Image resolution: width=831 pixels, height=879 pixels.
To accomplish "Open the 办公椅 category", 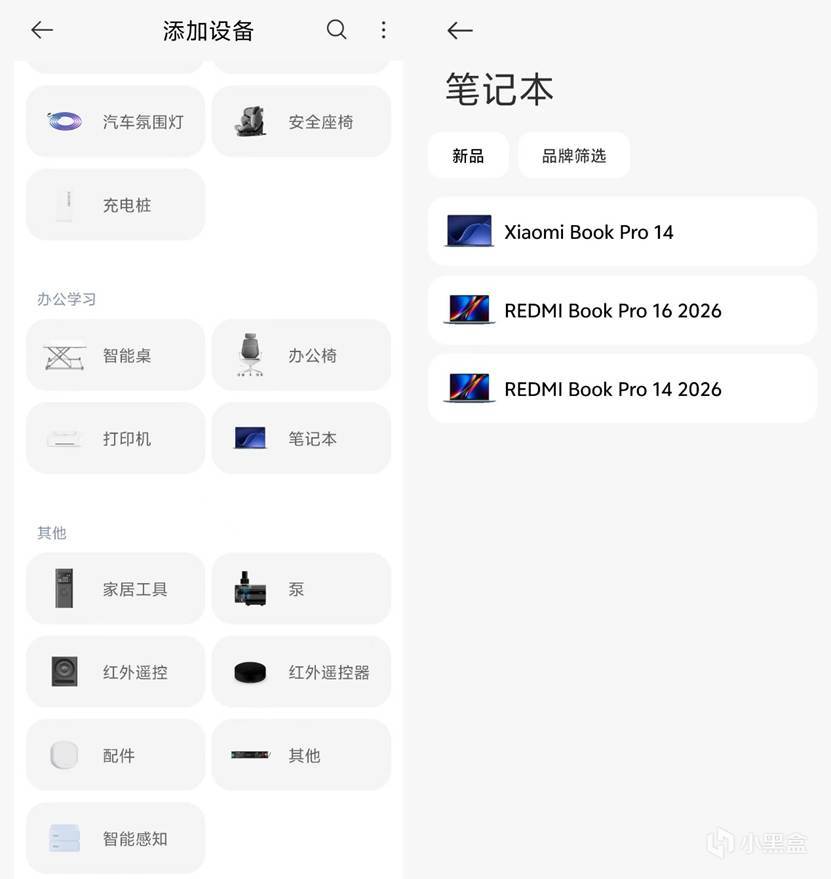I will 301,355.
